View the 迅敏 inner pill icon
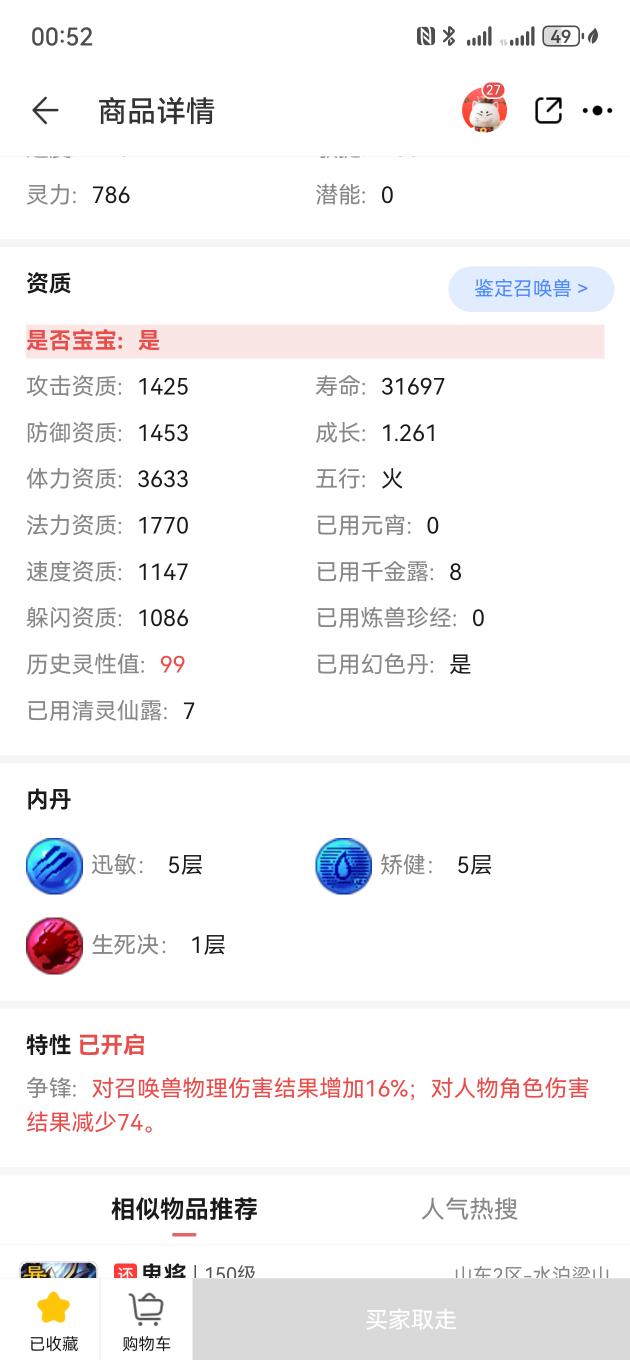630x1360 pixels. point(54,866)
